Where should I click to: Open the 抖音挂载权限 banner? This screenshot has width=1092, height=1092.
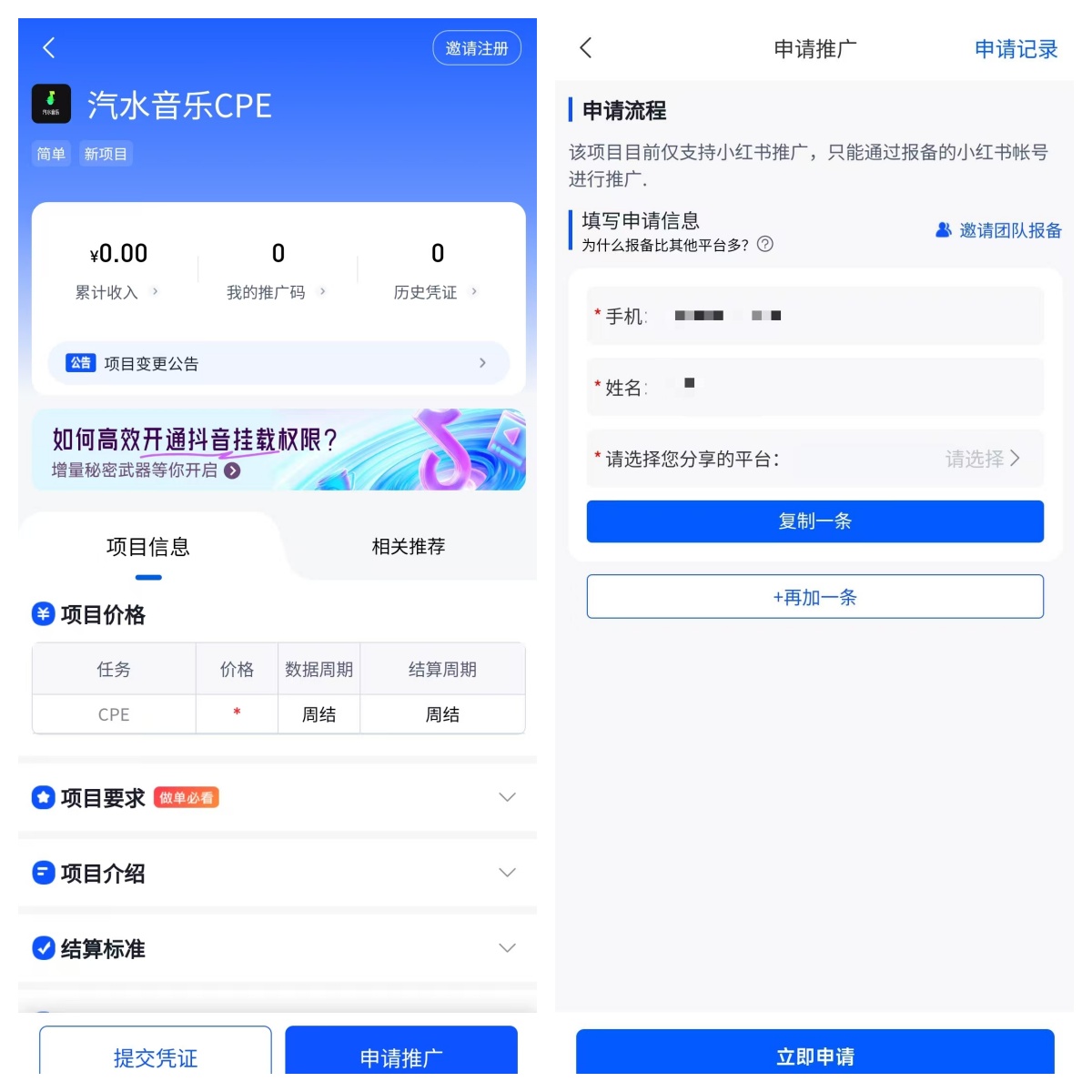click(278, 450)
